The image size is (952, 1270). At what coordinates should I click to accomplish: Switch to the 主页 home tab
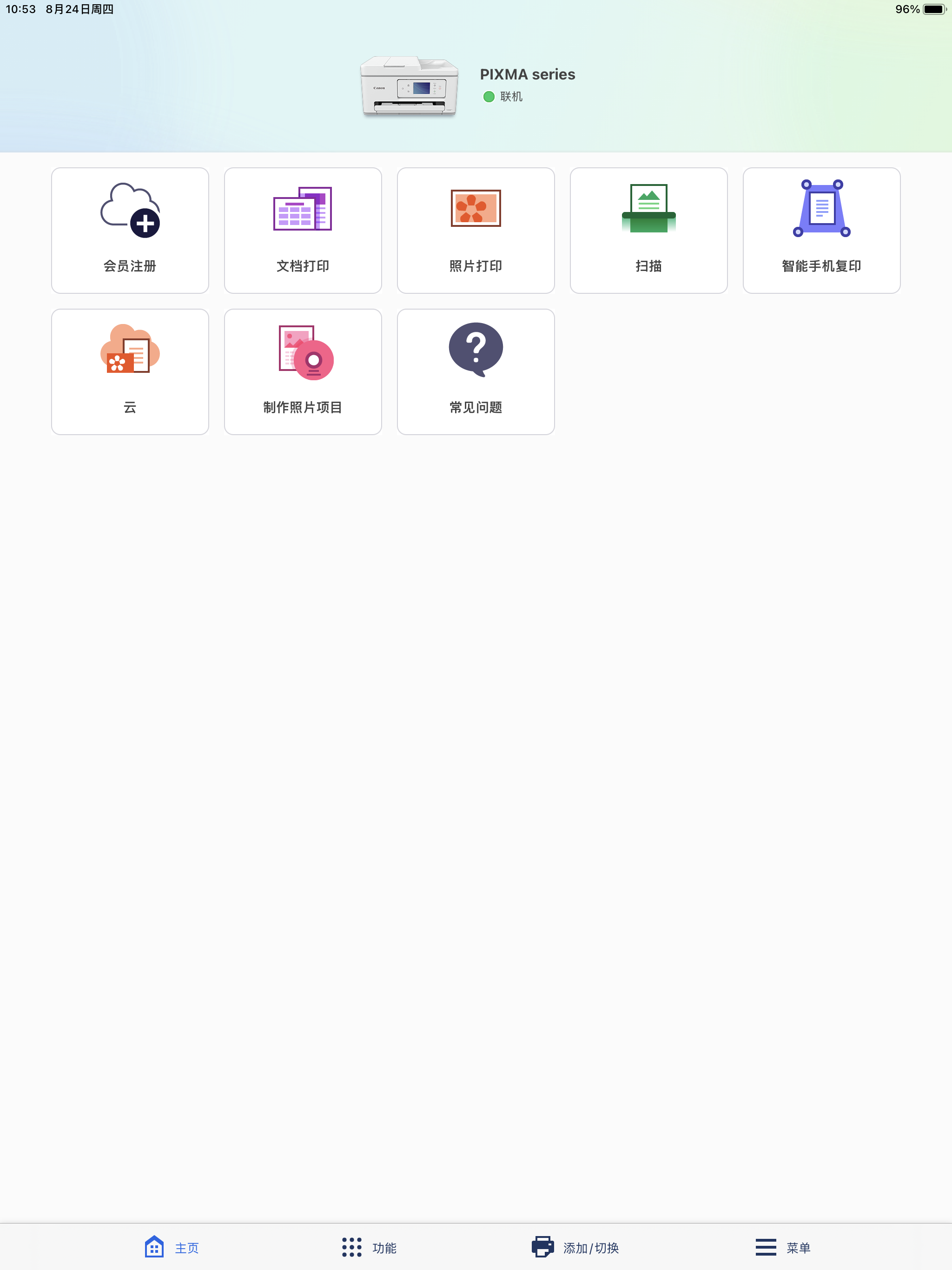171,1247
